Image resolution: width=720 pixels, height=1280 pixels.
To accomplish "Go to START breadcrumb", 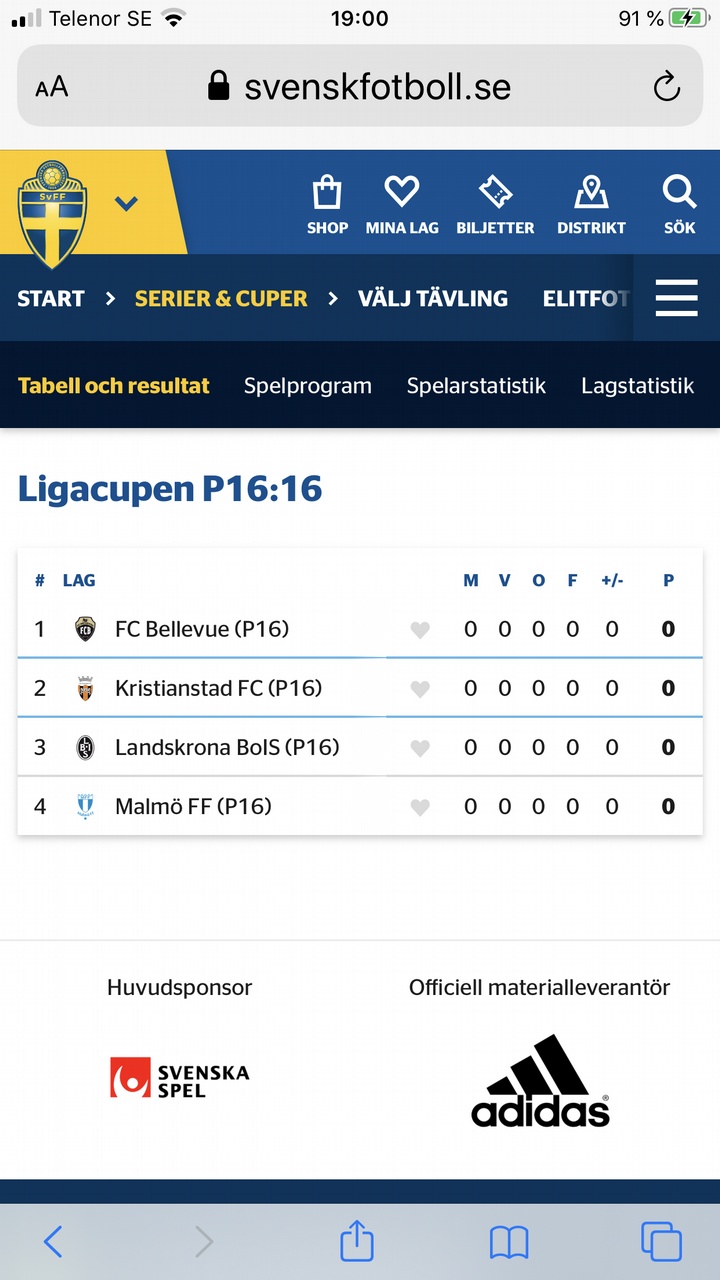I will pyautogui.click(x=51, y=298).
